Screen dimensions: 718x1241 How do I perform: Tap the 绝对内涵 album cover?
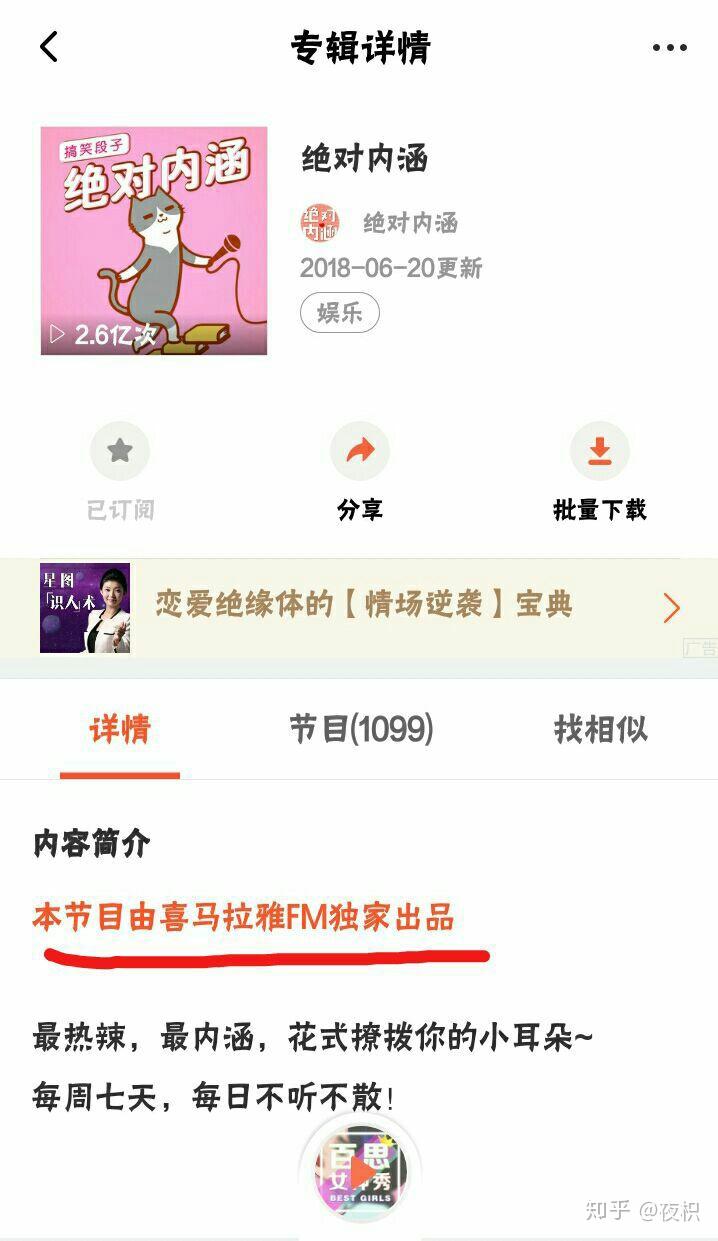click(154, 240)
